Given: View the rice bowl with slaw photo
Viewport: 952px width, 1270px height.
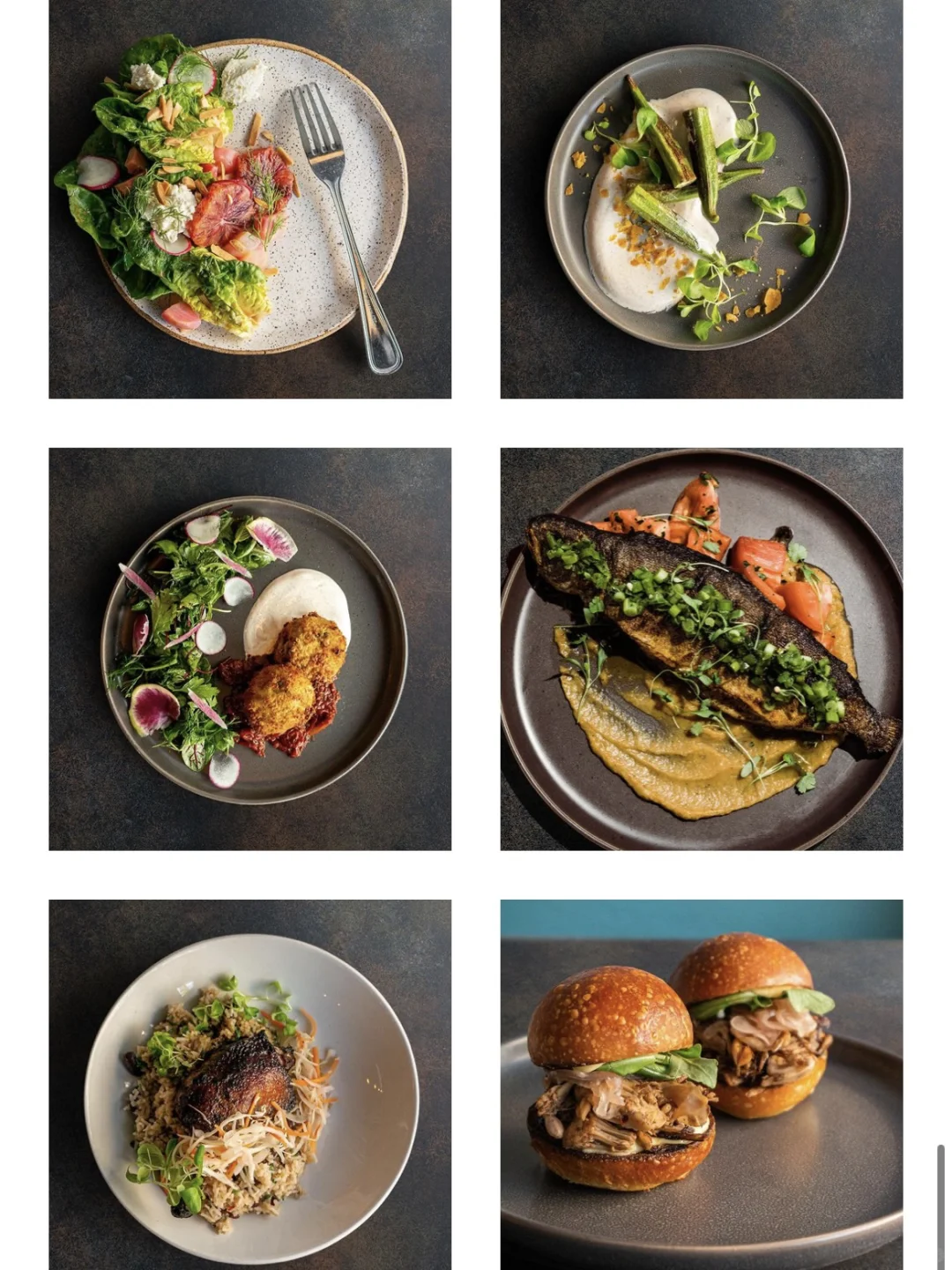Looking at the screenshot, I should tap(249, 1085).
